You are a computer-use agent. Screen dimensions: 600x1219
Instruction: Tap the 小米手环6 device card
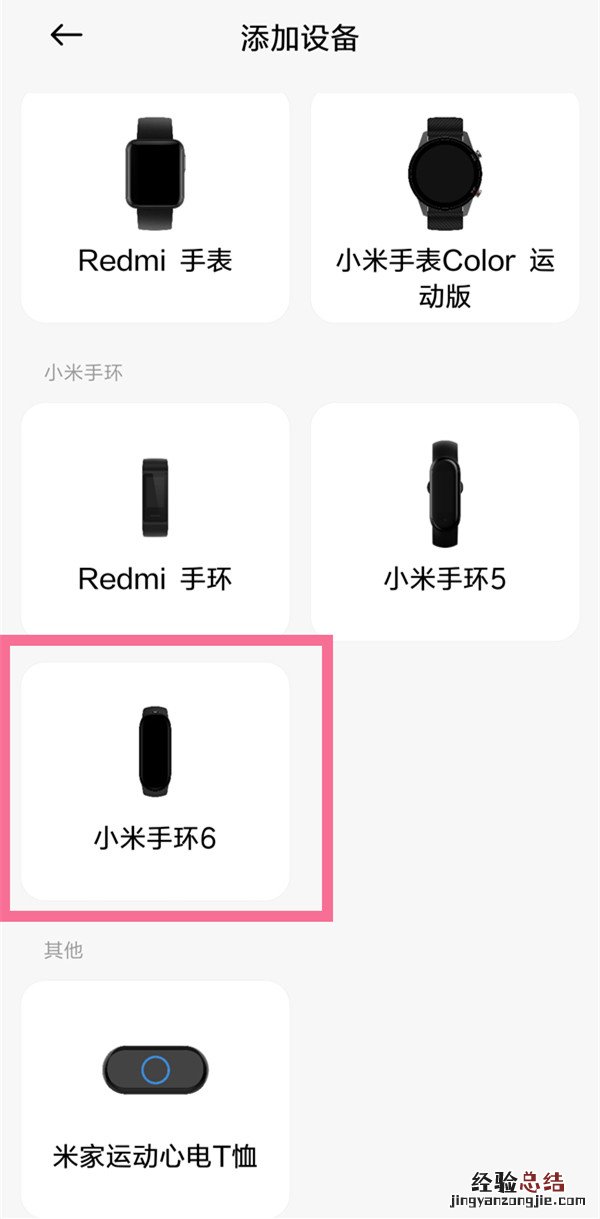point(155,780)
